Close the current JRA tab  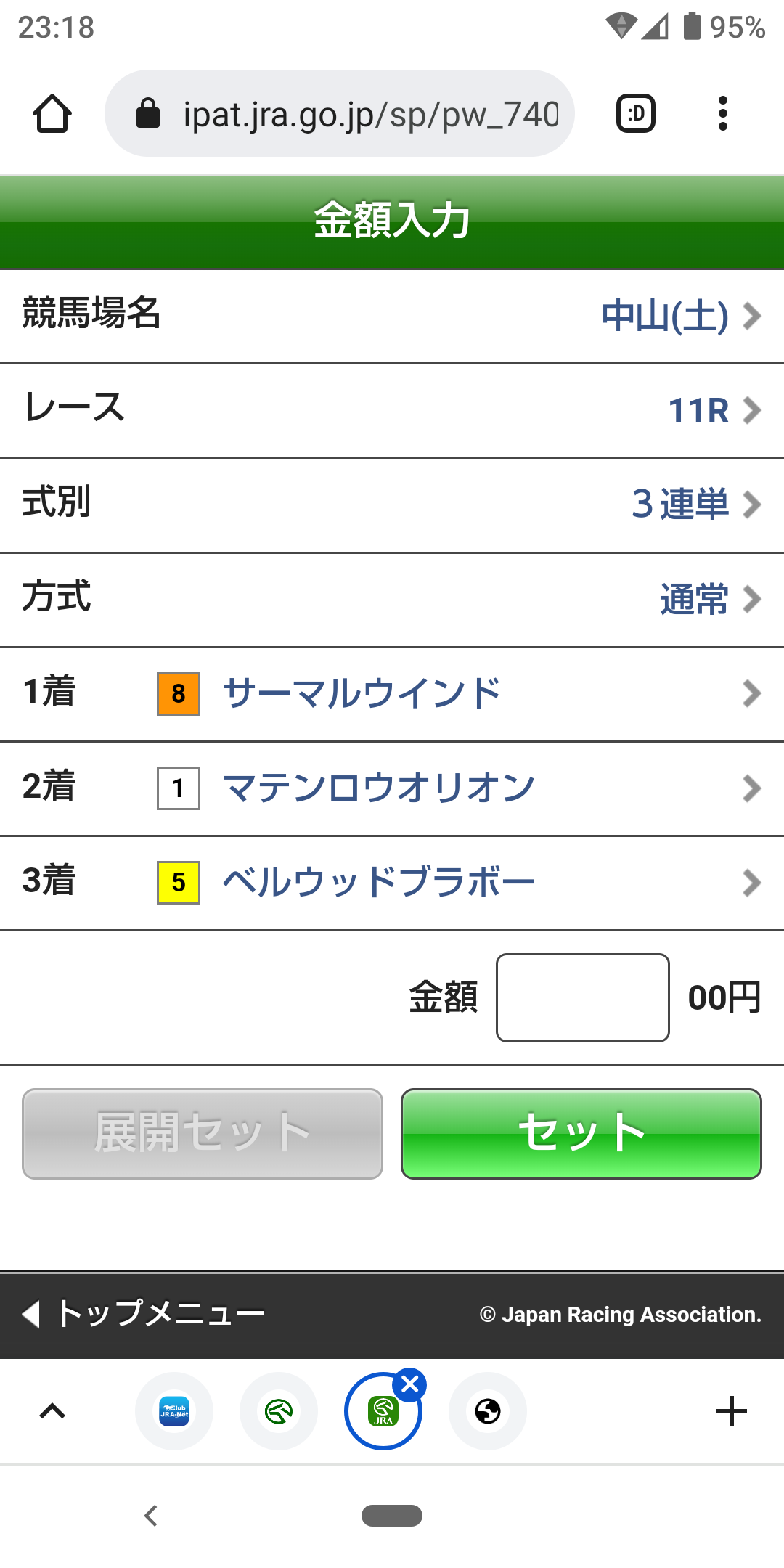tap(410, 1384)
